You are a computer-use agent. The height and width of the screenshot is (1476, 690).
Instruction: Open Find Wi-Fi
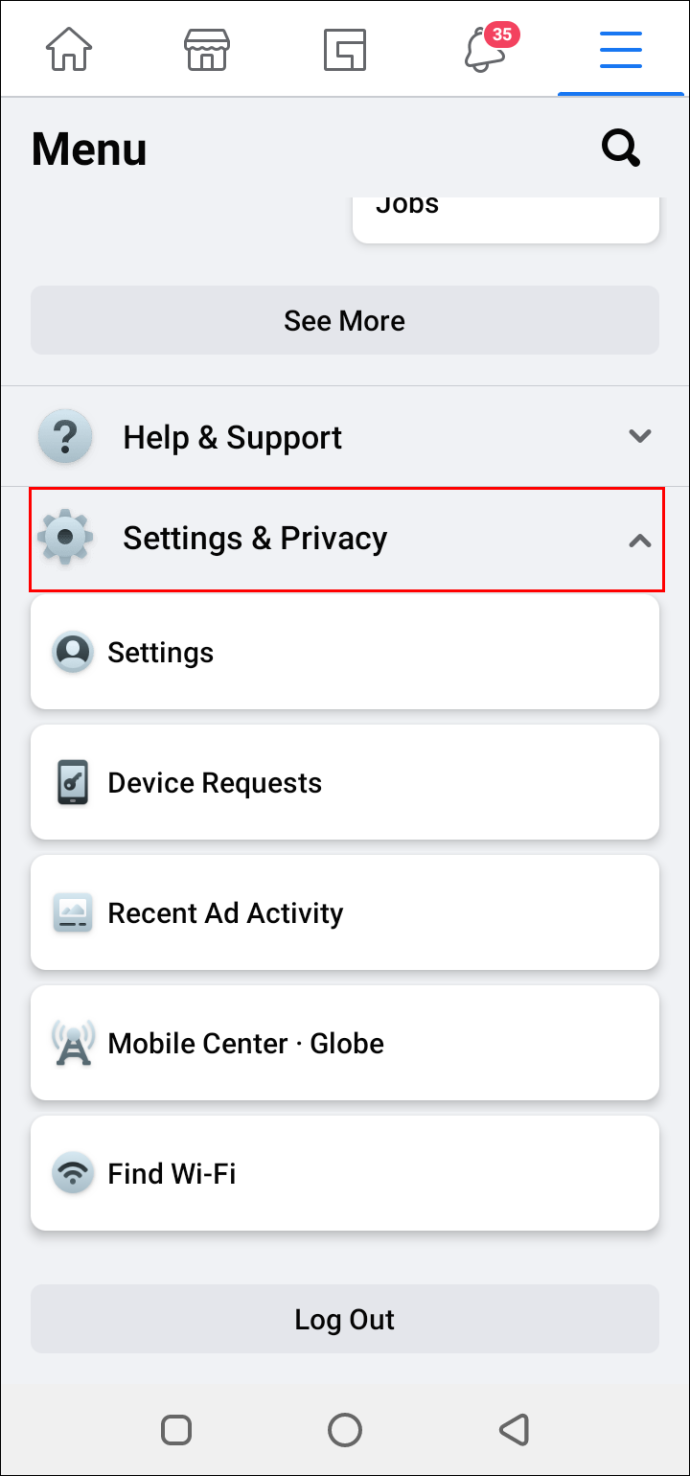click(x=345, y=1173)
